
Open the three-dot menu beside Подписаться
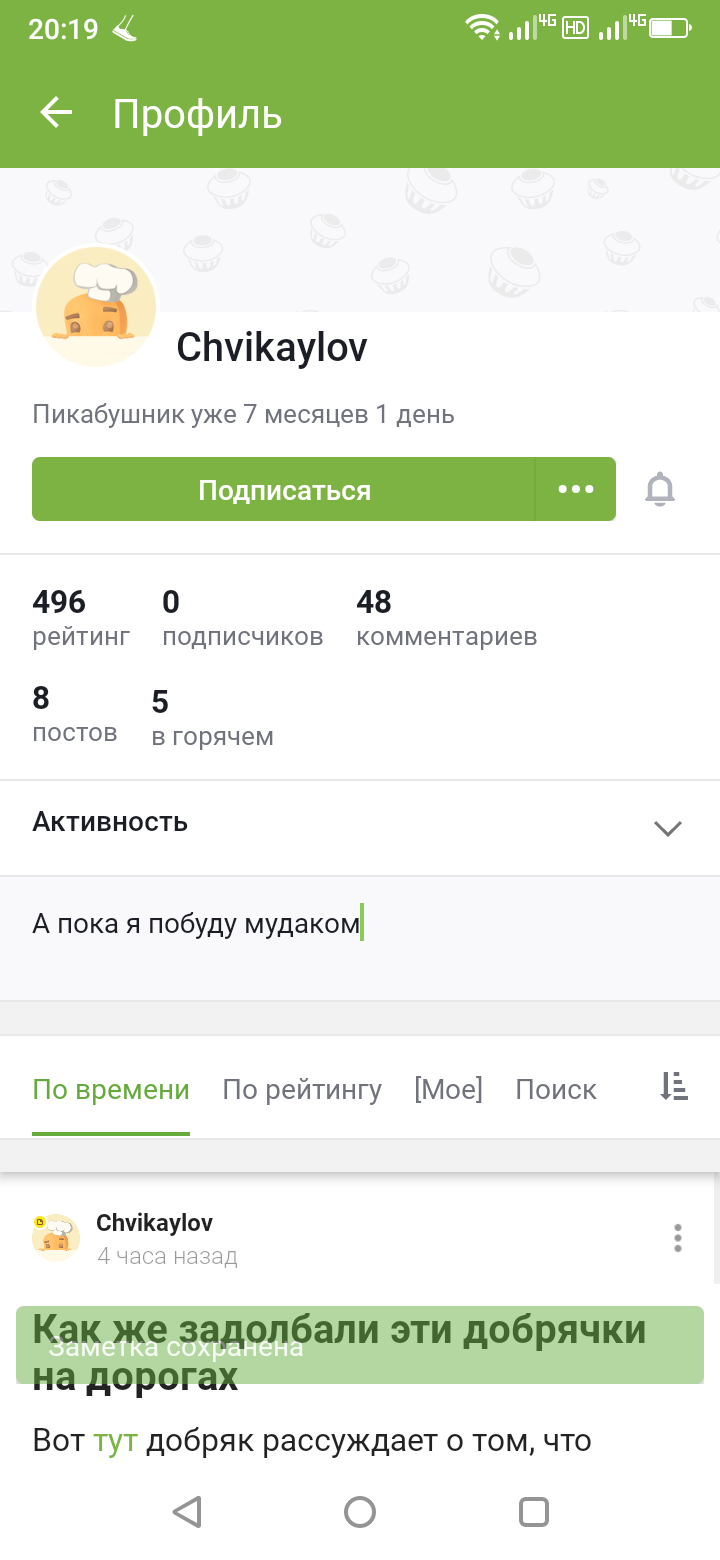coord(576,490)
